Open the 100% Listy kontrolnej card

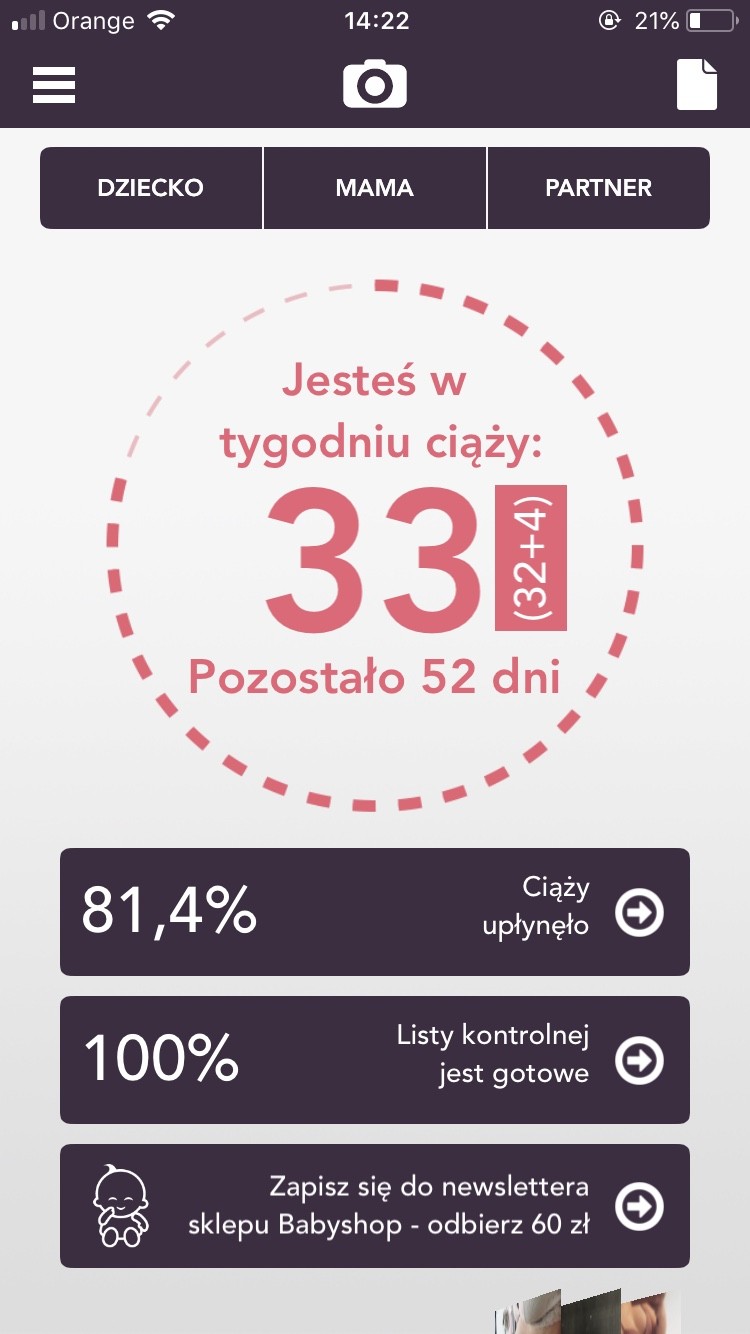[375, 1060]
